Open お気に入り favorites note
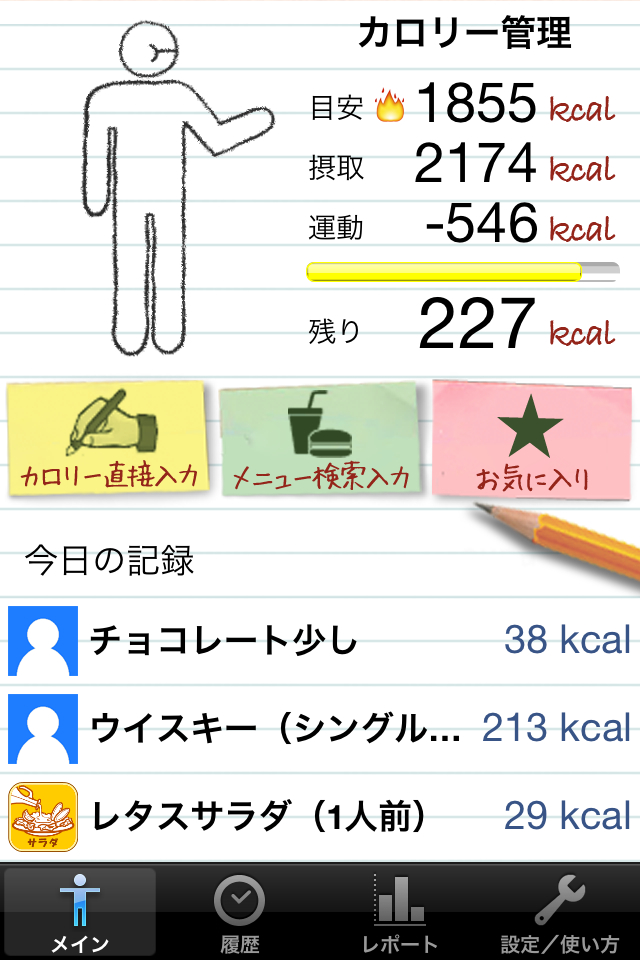Screen dimensions: 640x960 [x=533, y=440]
